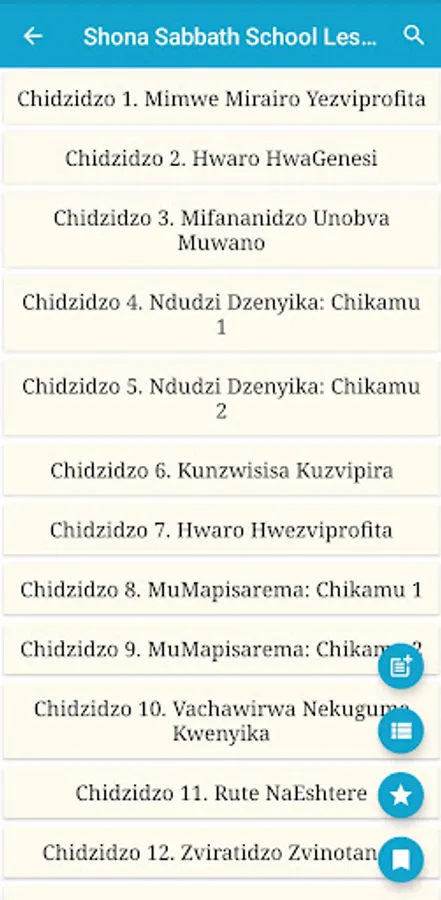Open Chidzidzo 10. Vachawirwa Nekuguma Kwenyika
Screen dimensions: 441x900
(x=221, y=721)
